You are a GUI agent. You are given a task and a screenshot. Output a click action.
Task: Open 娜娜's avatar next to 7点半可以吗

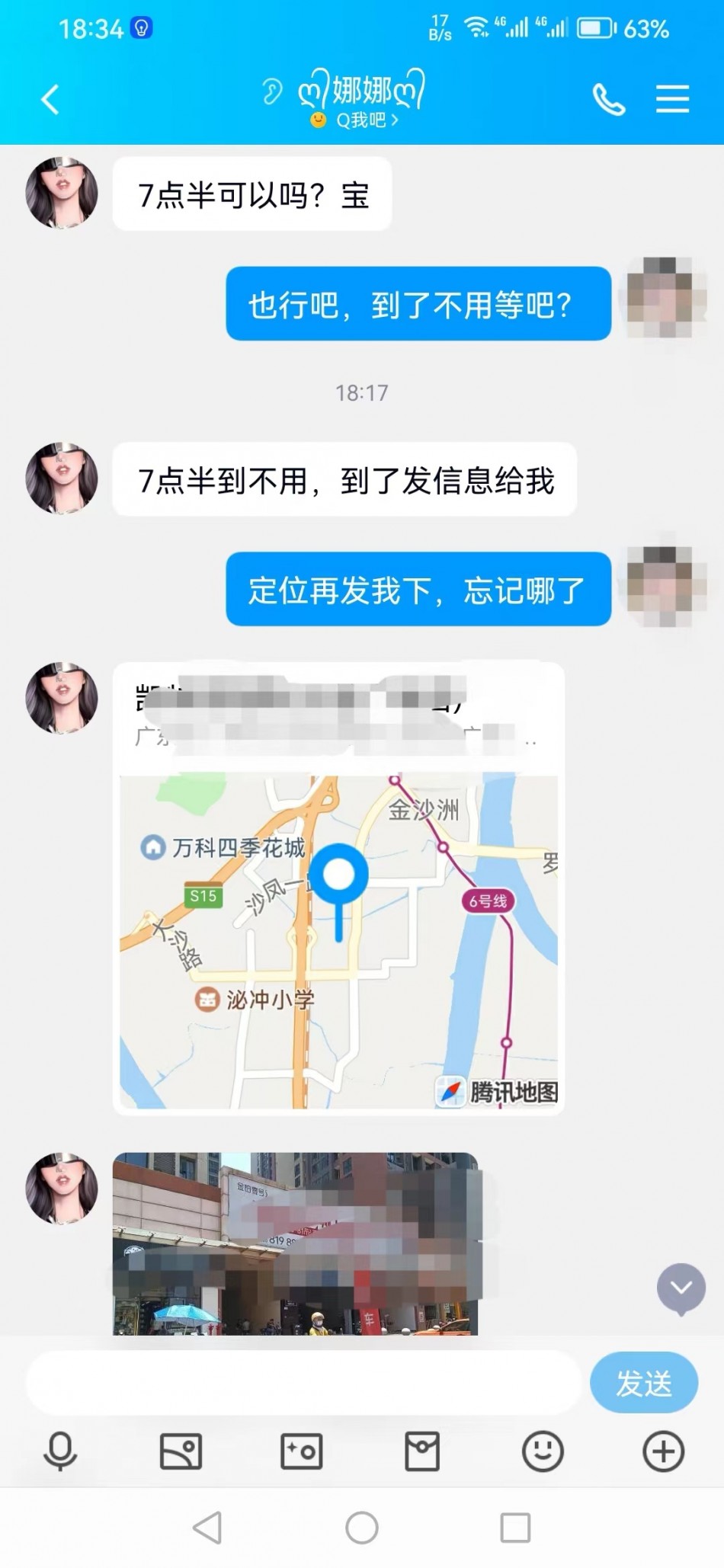pos(62,193)
